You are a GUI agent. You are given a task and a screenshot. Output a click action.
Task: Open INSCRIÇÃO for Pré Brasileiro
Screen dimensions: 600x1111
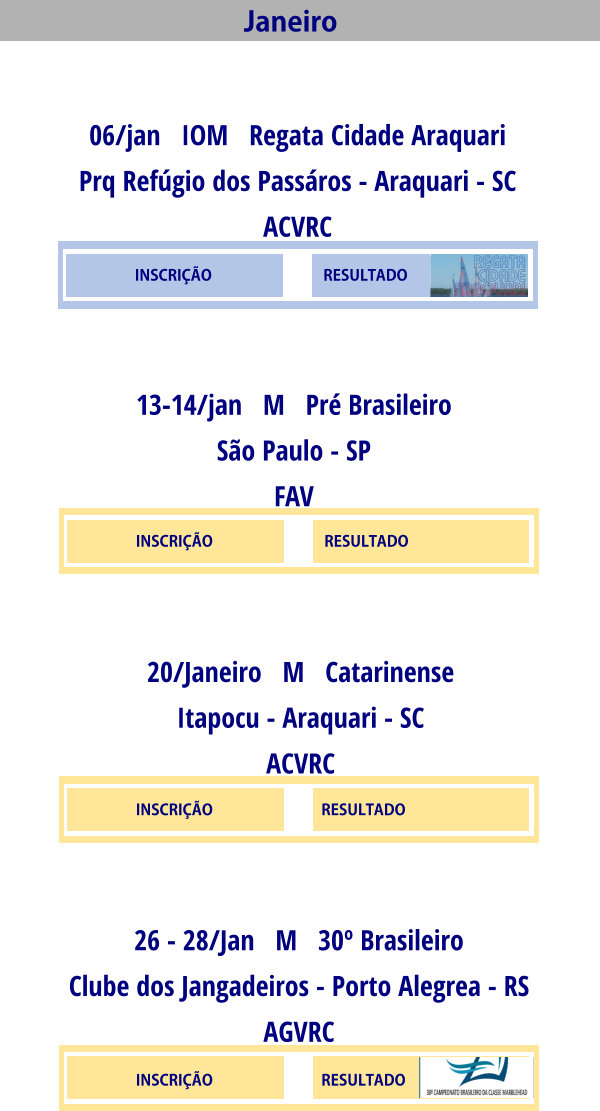point(174,541)
